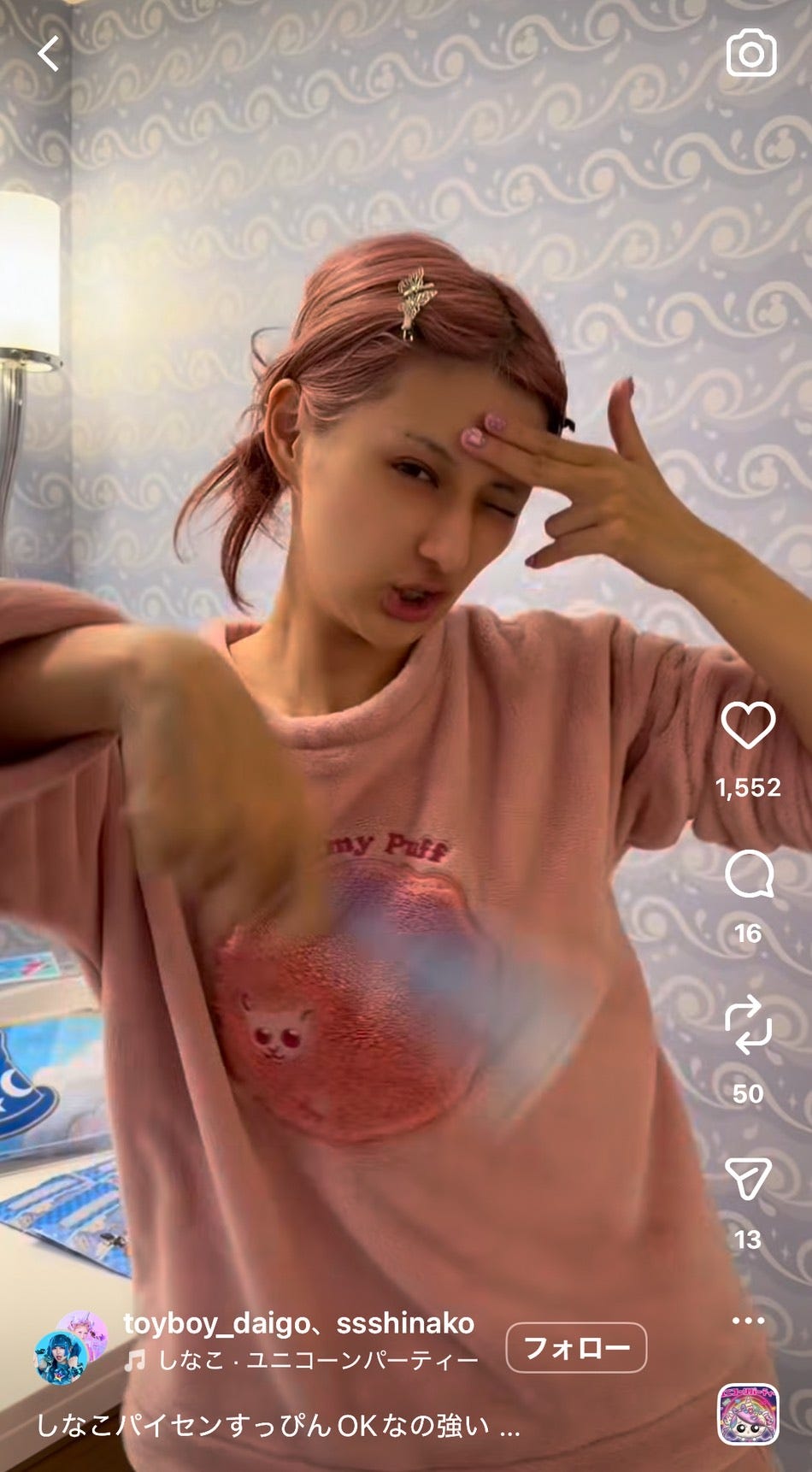Open the overlapping profile avatars
This screenshot has width=812, height=1472.
pyautogui.click(x=71, y=1346)
